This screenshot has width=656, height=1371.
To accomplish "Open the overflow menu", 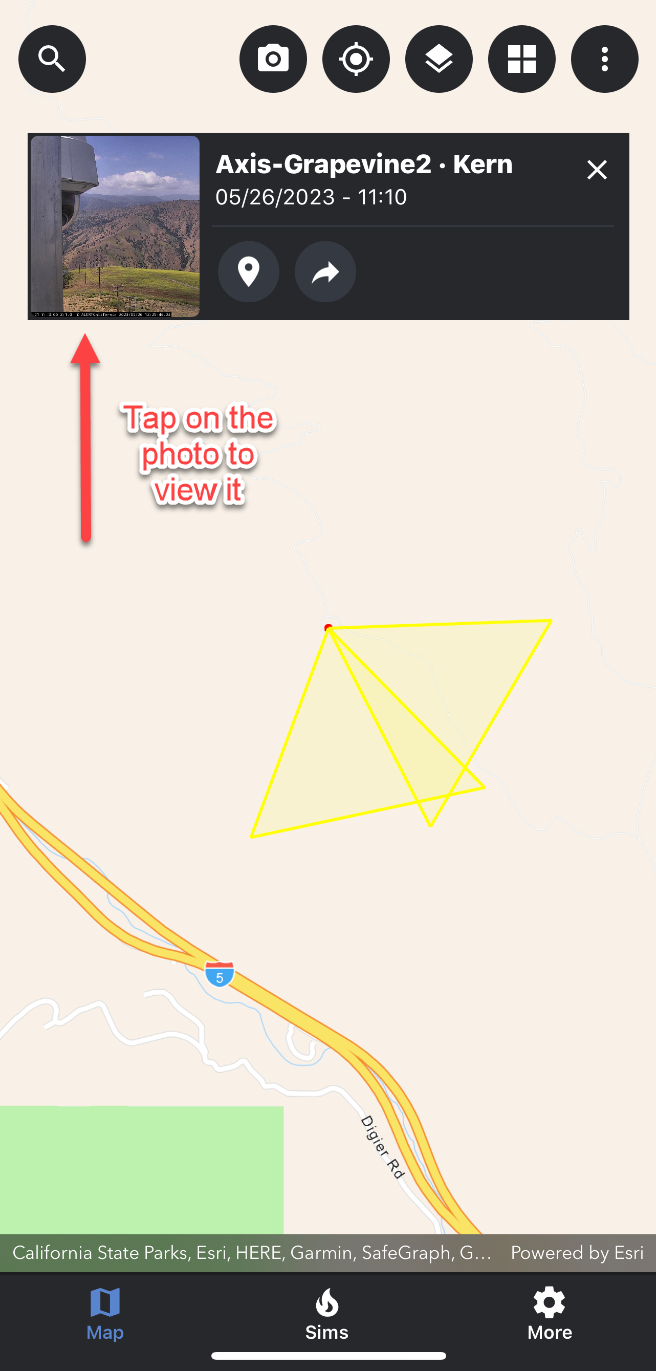I will 604,59.
